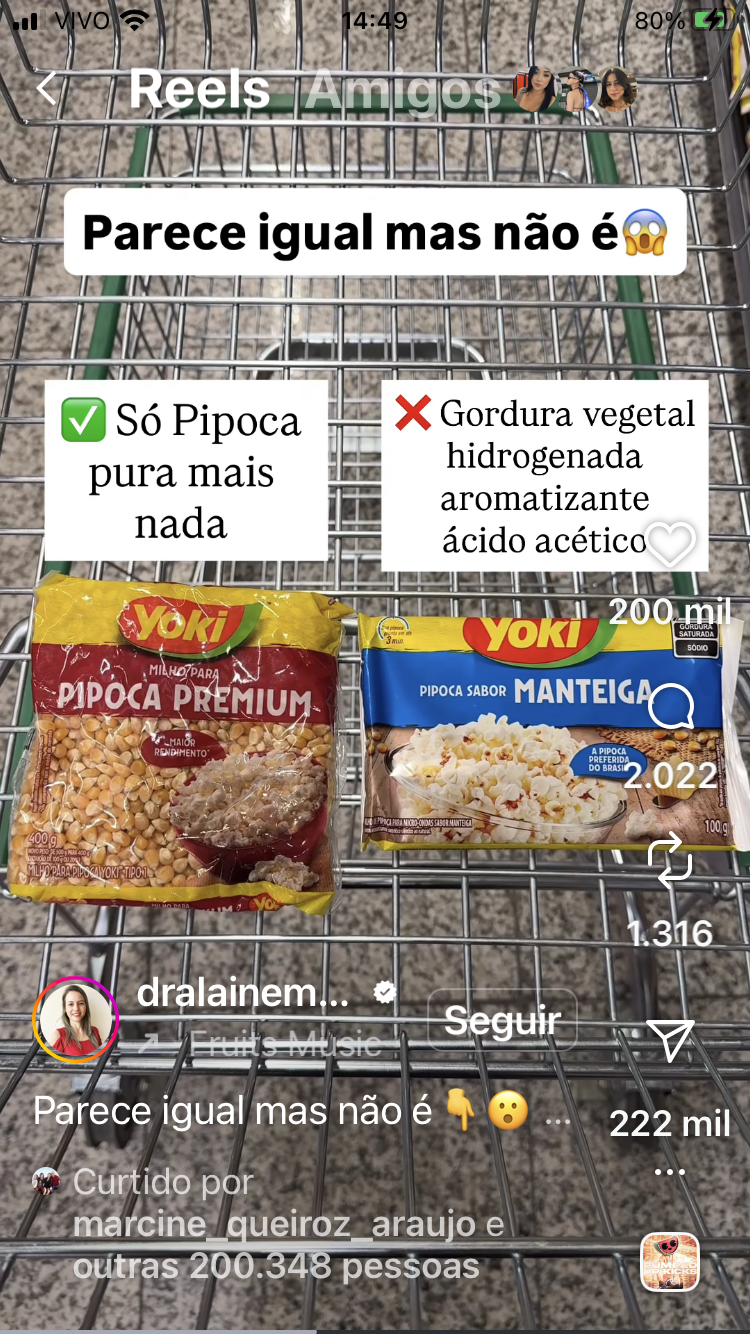Viewport: 750px width, 1334px height.
Task: Follow dralainem with the Seguir button
Action: click(502, 1021)
